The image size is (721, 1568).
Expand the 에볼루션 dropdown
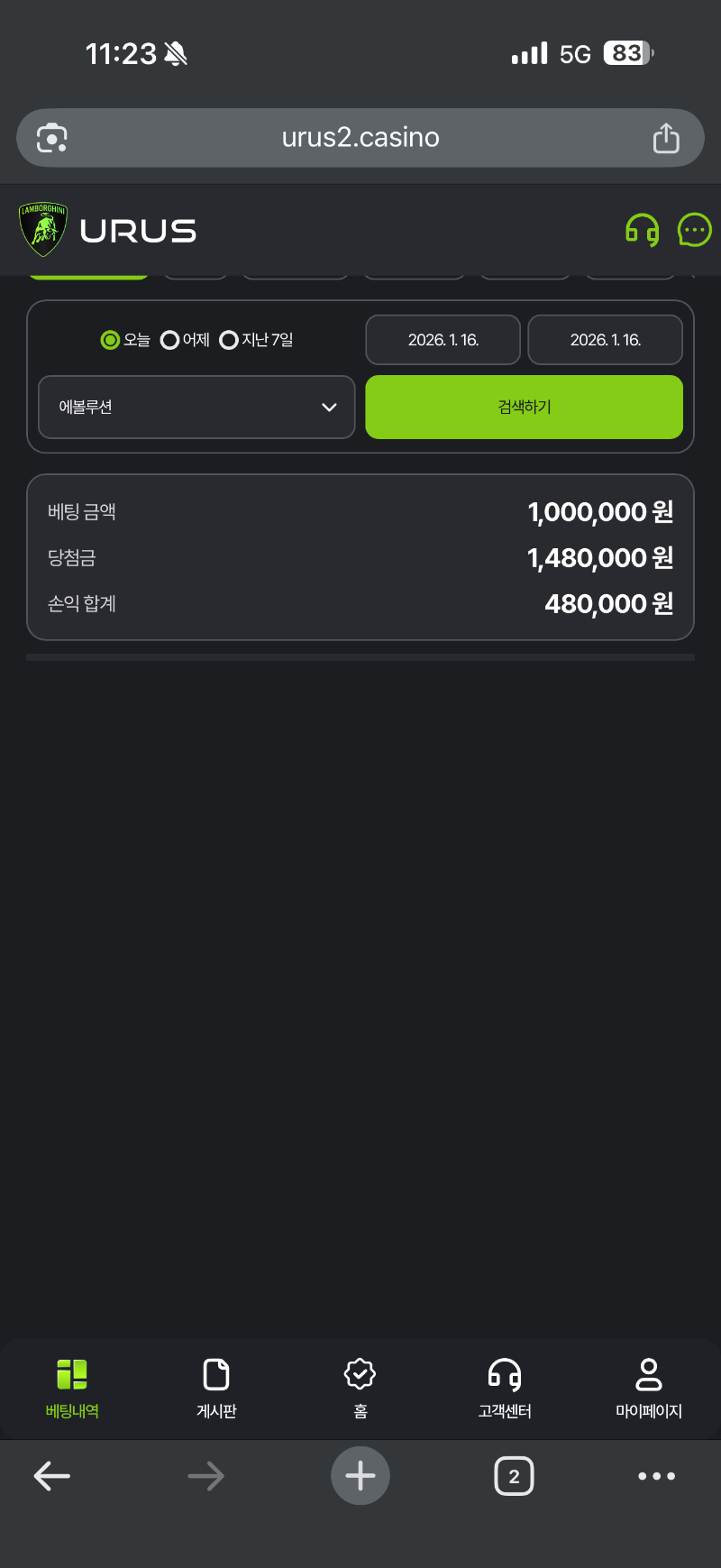[x=196, y=408]
